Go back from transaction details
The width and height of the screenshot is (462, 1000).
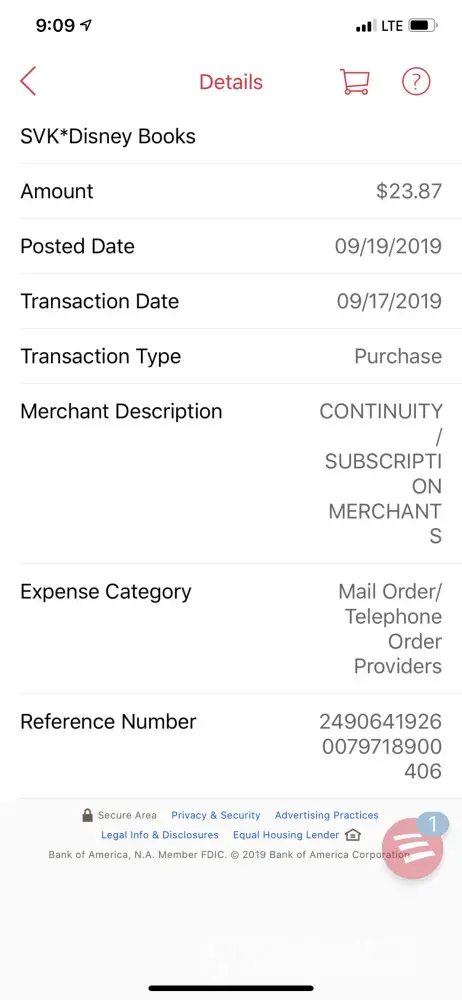(28, 82)
